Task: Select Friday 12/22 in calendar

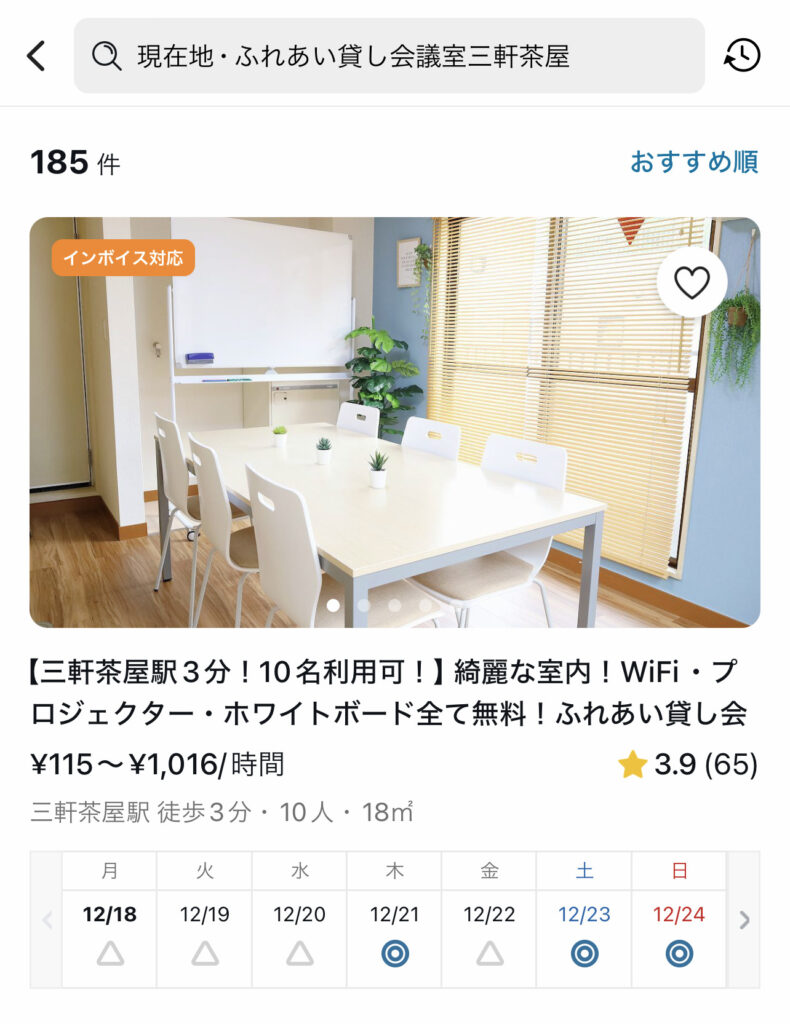Action: (490, 937)
